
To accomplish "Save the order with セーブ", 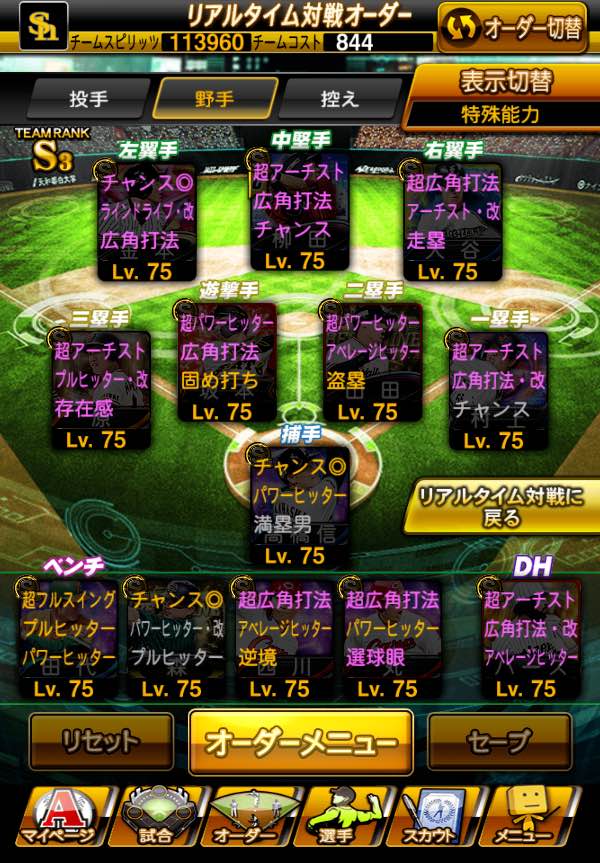I will [x=499, y=741].
